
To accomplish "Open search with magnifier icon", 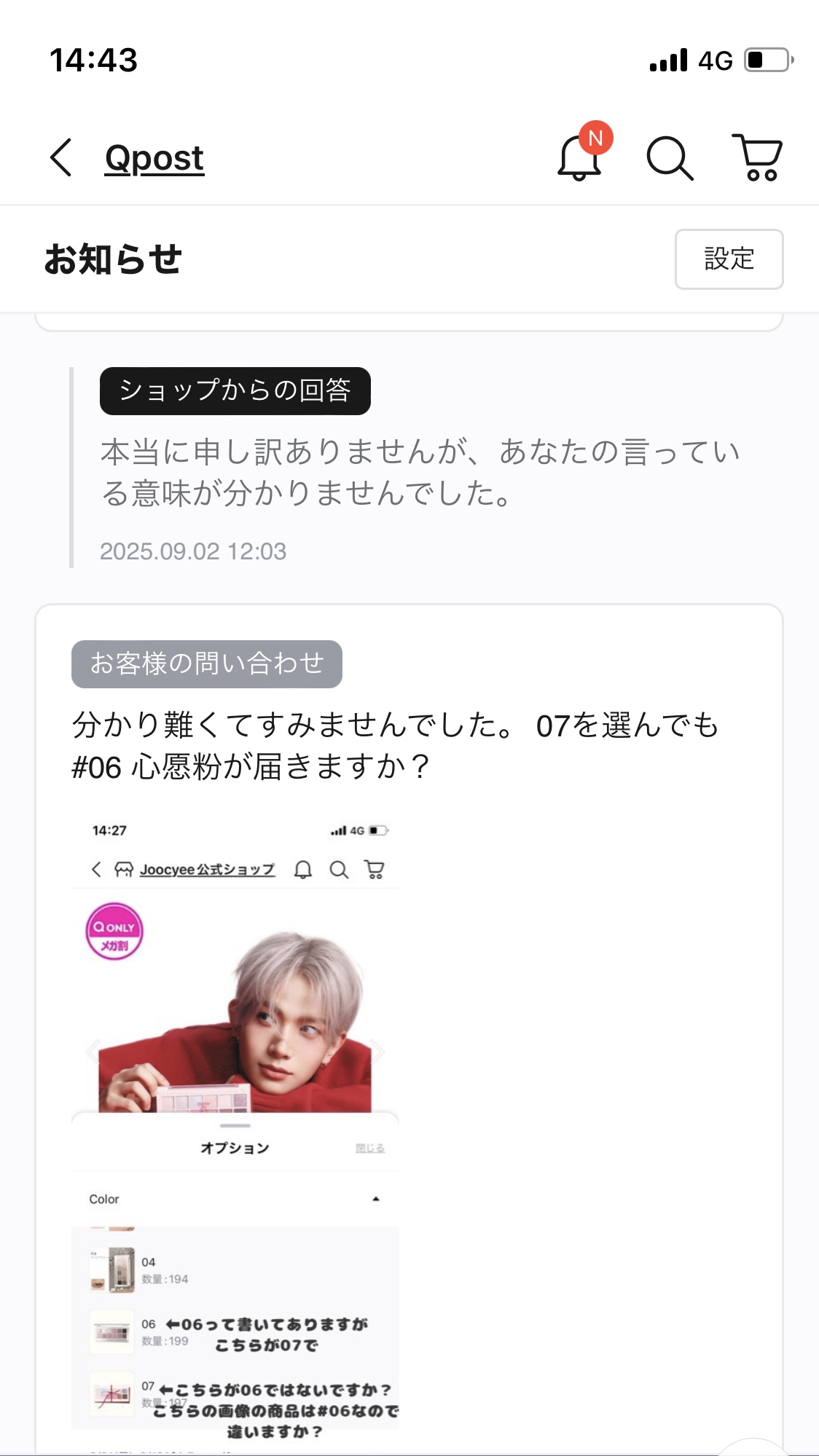I will [x=670, y=157].
